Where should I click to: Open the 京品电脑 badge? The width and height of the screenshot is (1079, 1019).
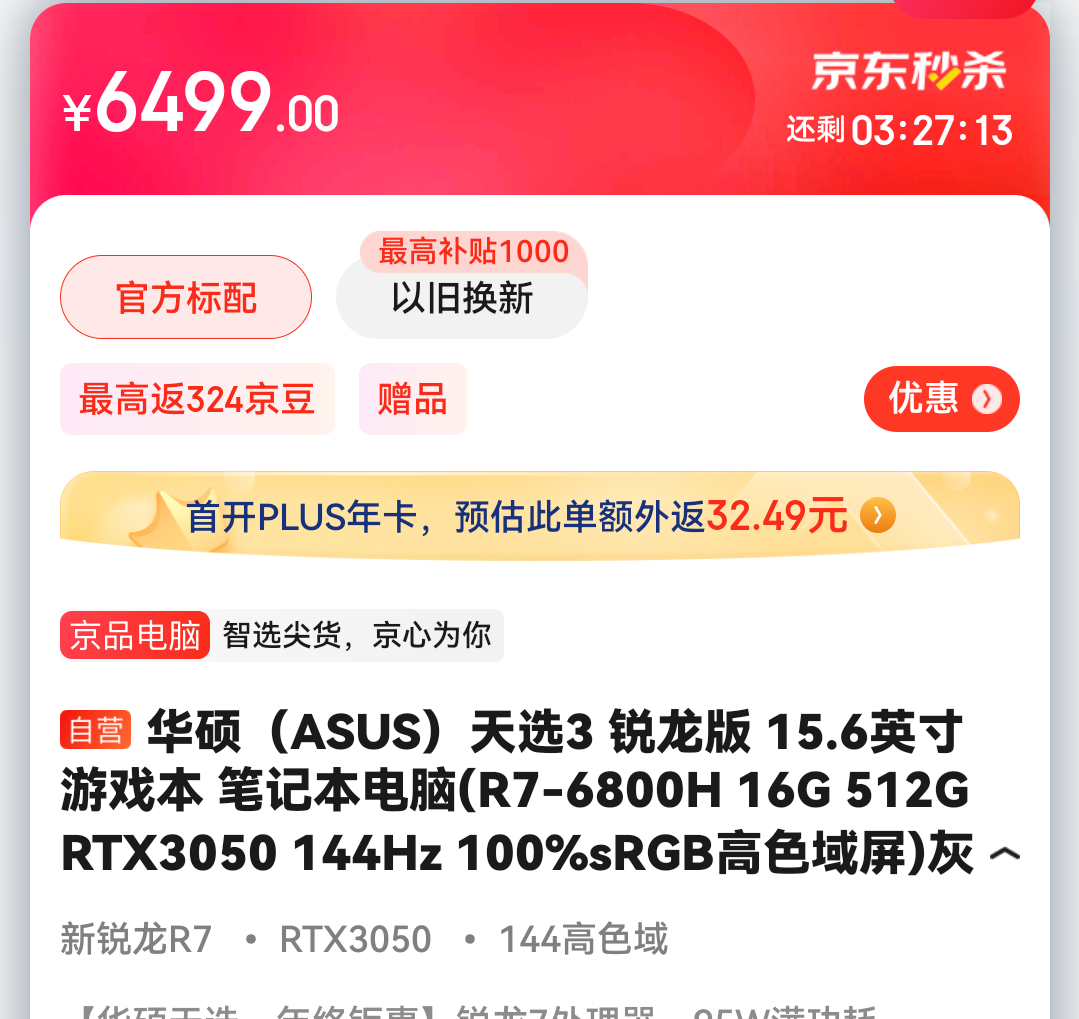pos(135,635)
